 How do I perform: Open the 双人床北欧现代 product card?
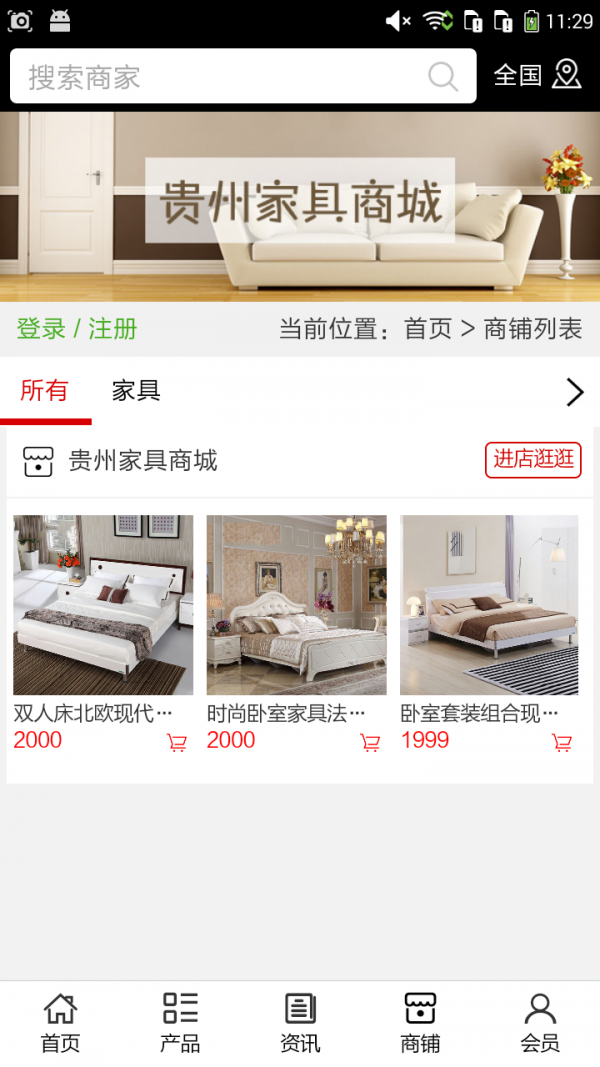pos(103,605)
